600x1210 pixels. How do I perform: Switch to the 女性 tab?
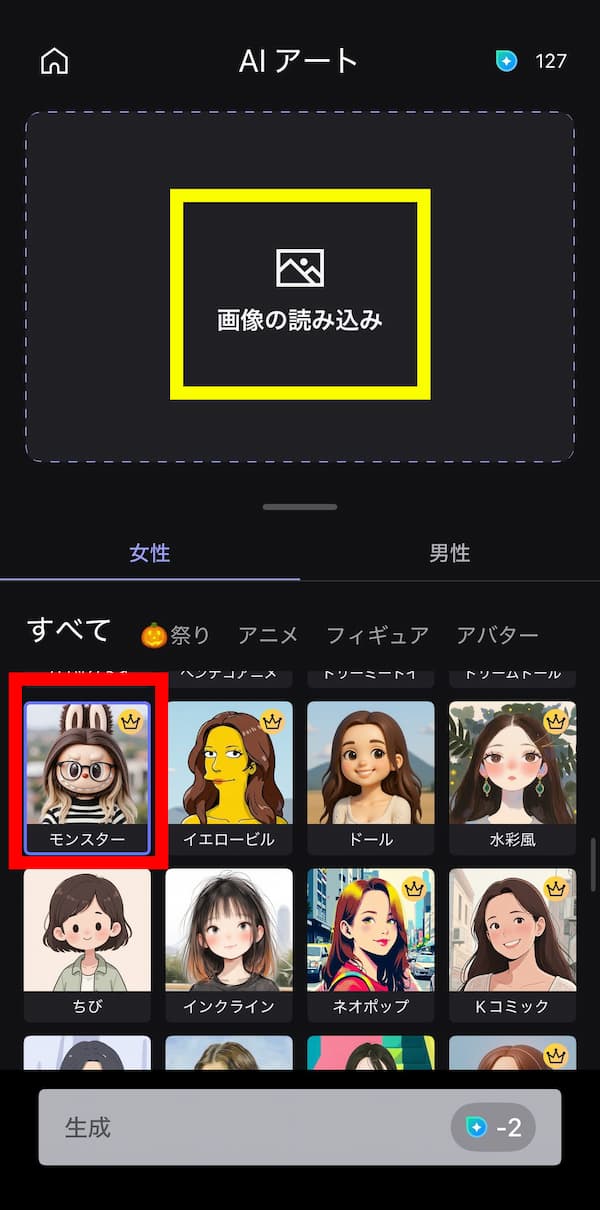pyautogui.click(x=150, y=553)
